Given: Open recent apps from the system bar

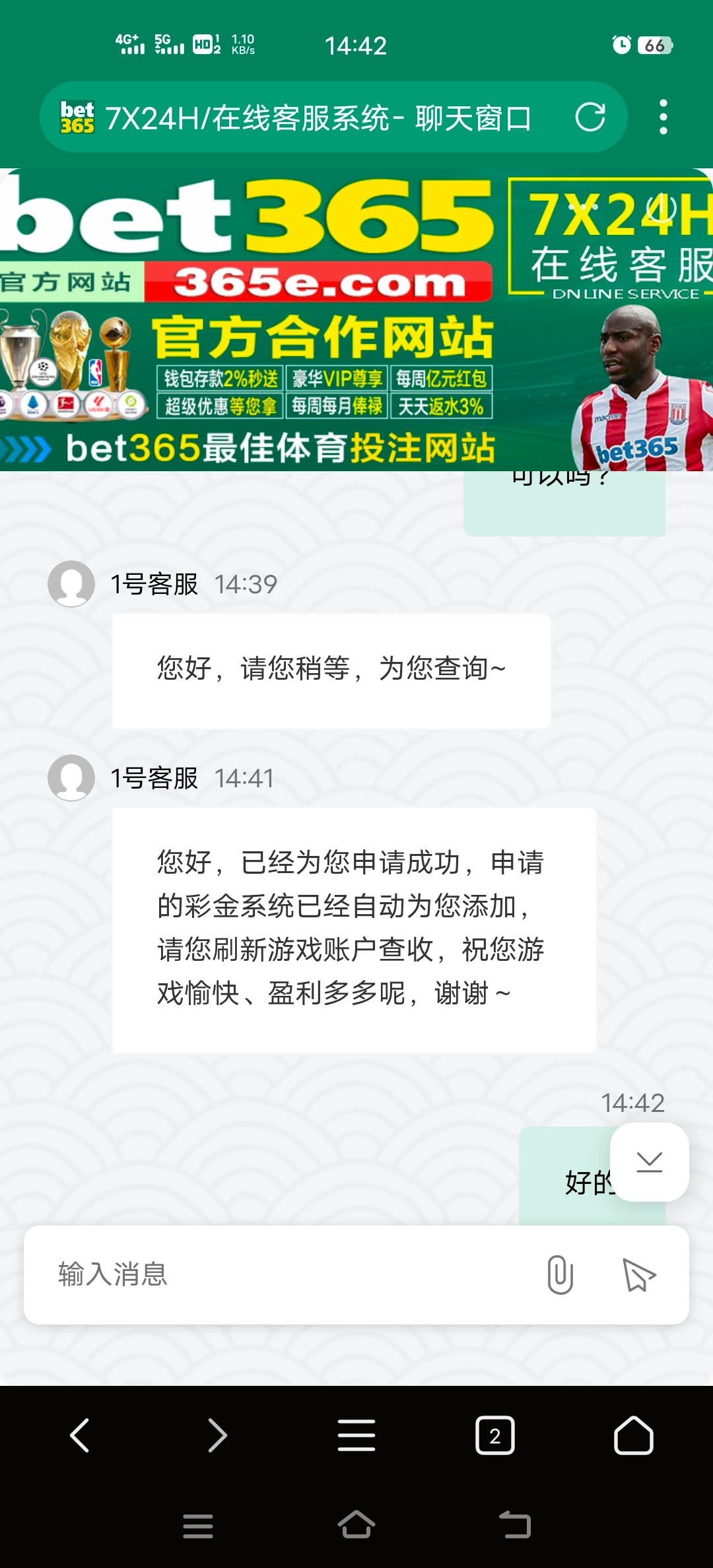Looking at the screenshot, I should click(x=197, y=1526).
